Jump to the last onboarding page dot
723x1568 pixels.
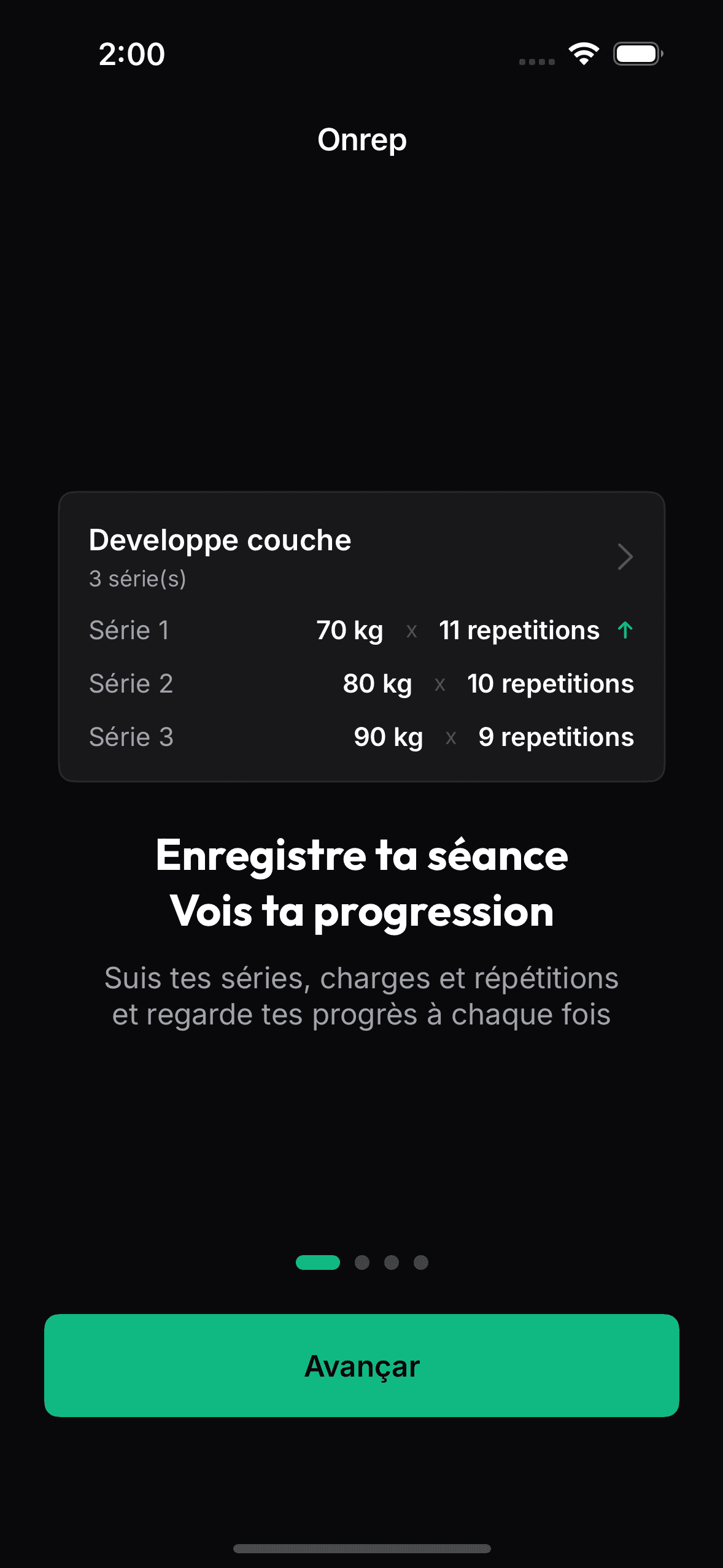click(421, 1262)
